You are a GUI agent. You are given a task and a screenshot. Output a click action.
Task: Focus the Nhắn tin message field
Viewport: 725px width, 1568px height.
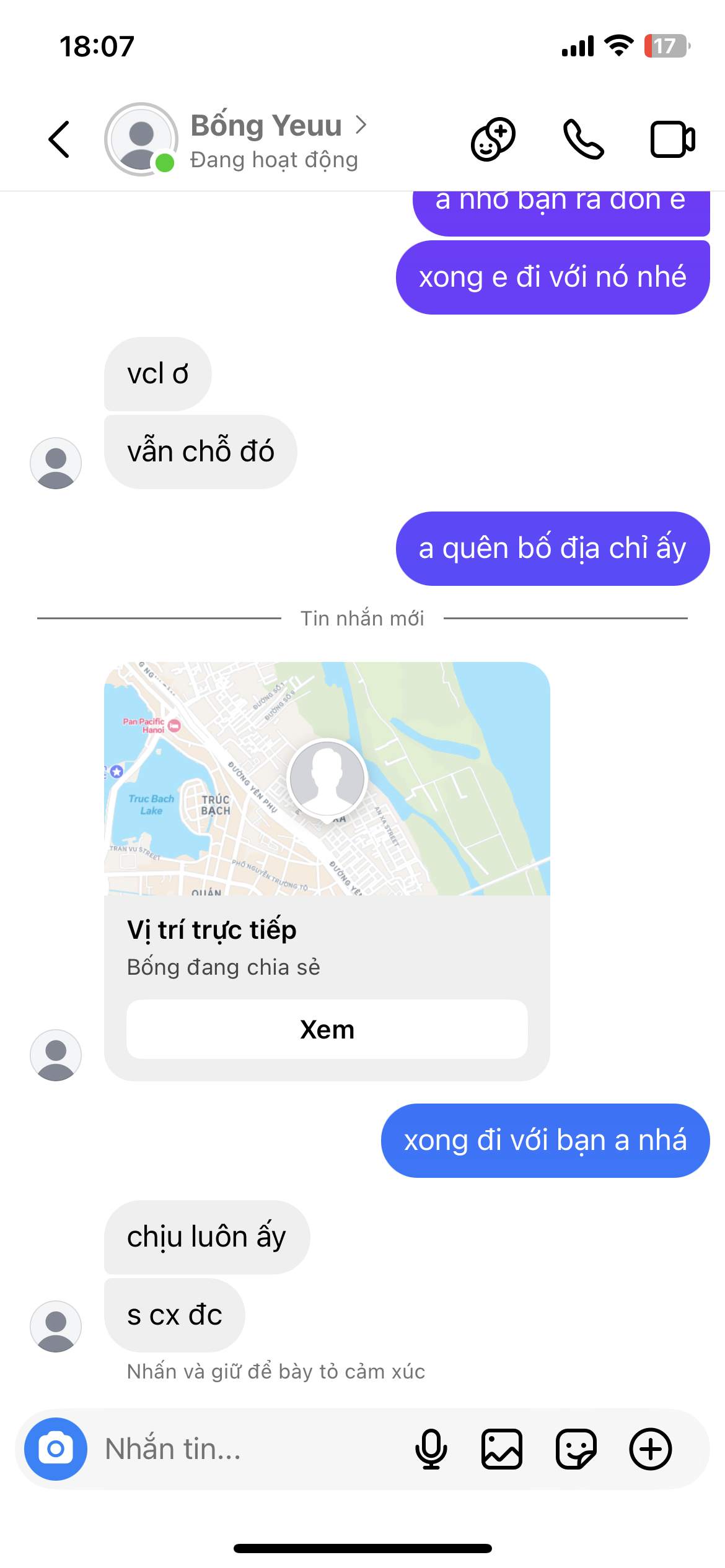[248, 1449]
